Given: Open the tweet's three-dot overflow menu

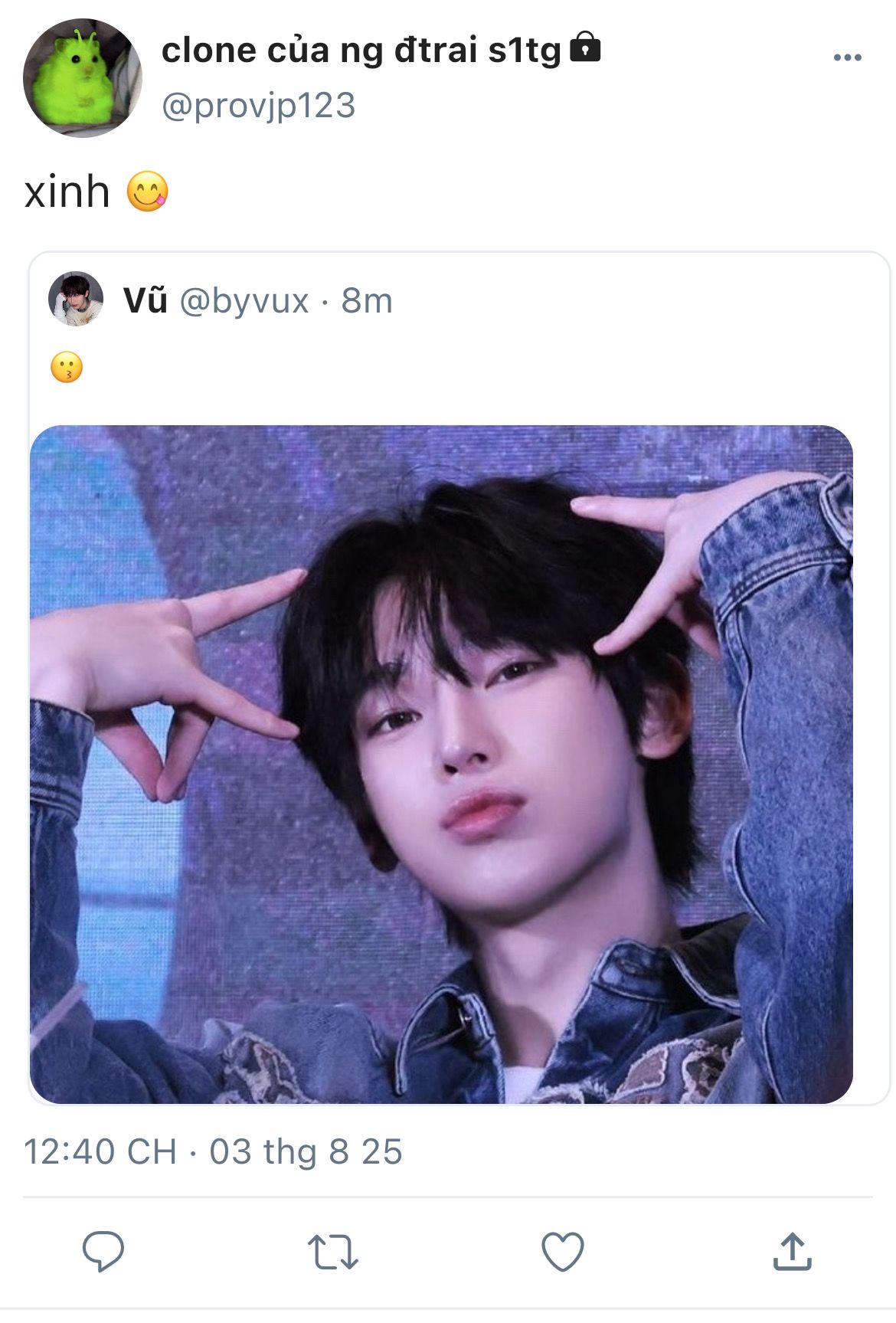Looking at the screenshot, I should pyautogui.click(x=847, y=57).
